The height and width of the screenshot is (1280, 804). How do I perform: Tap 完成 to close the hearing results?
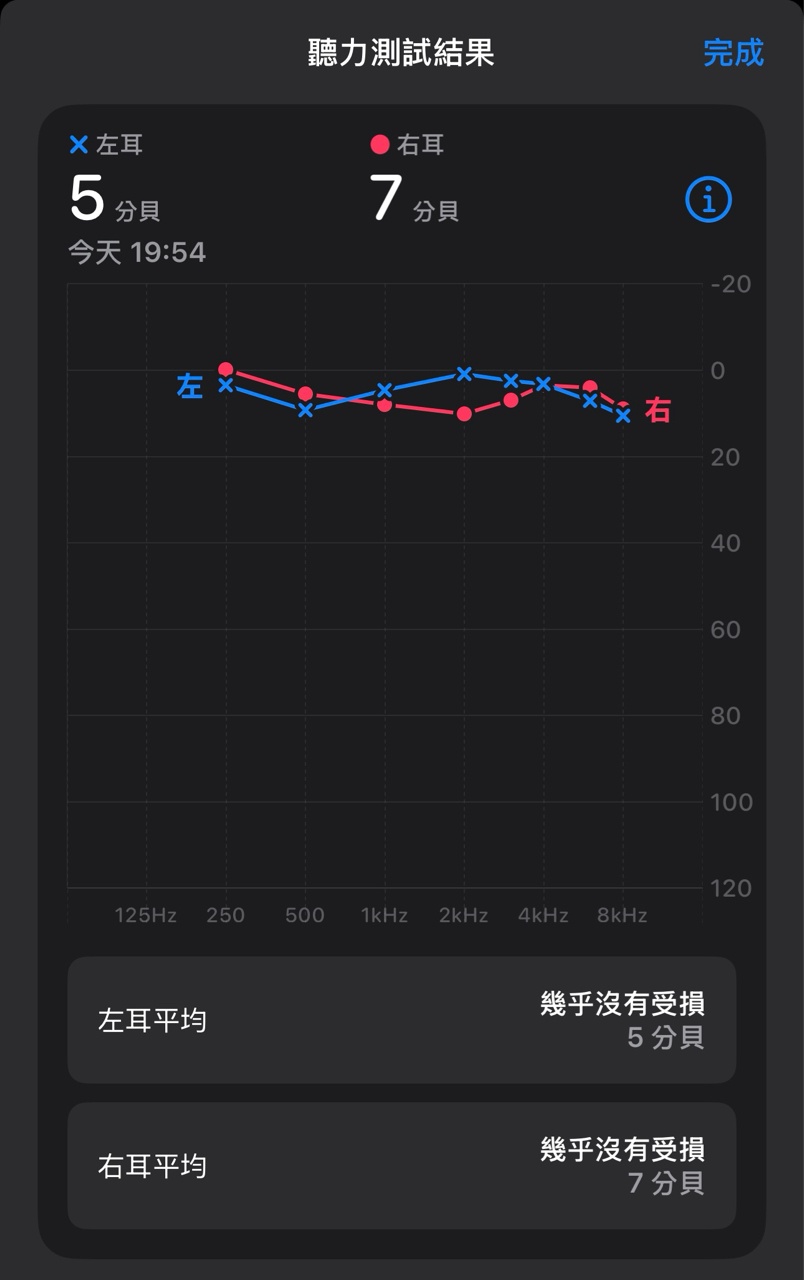(x=733, y=53)
